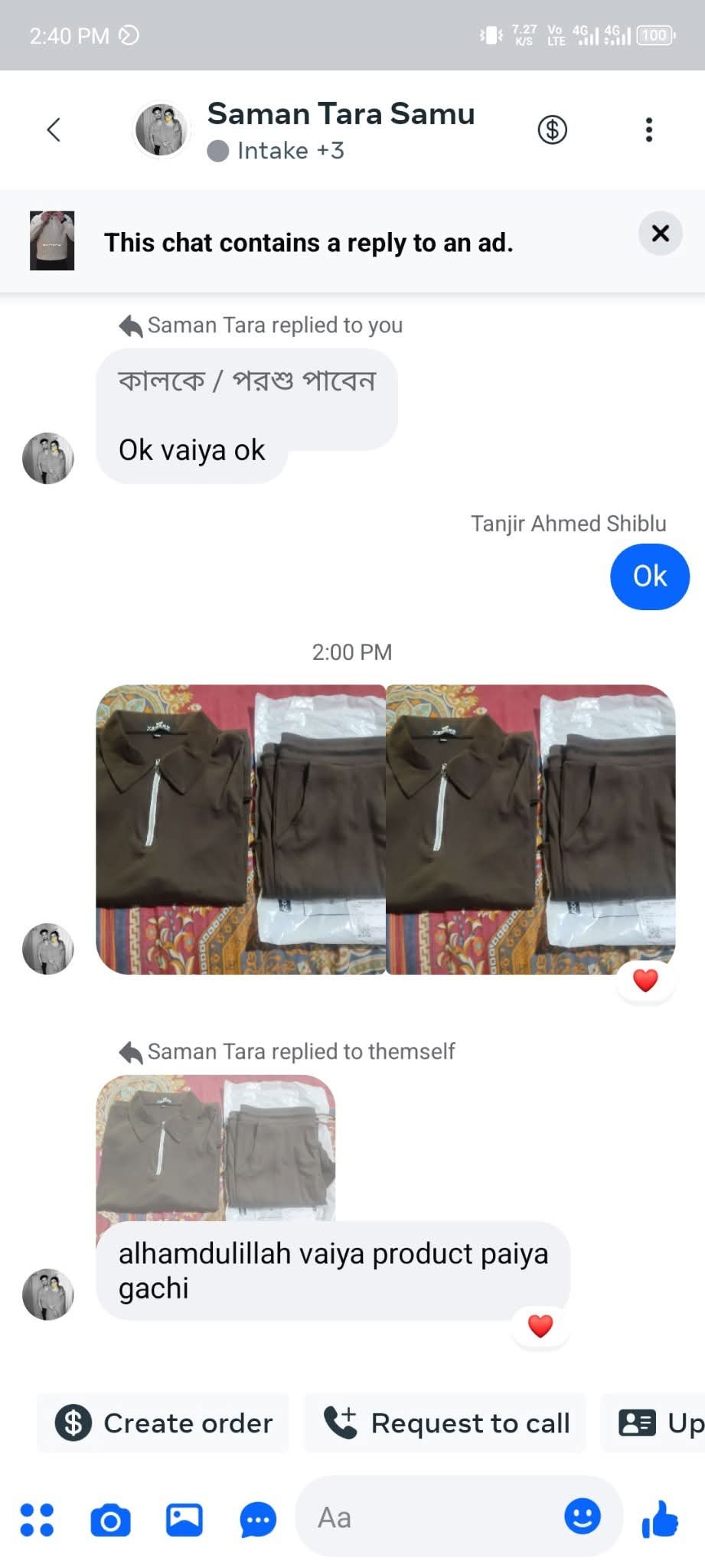
Task: Open the second brown shirt photo
Action: (x=530, y=829)
